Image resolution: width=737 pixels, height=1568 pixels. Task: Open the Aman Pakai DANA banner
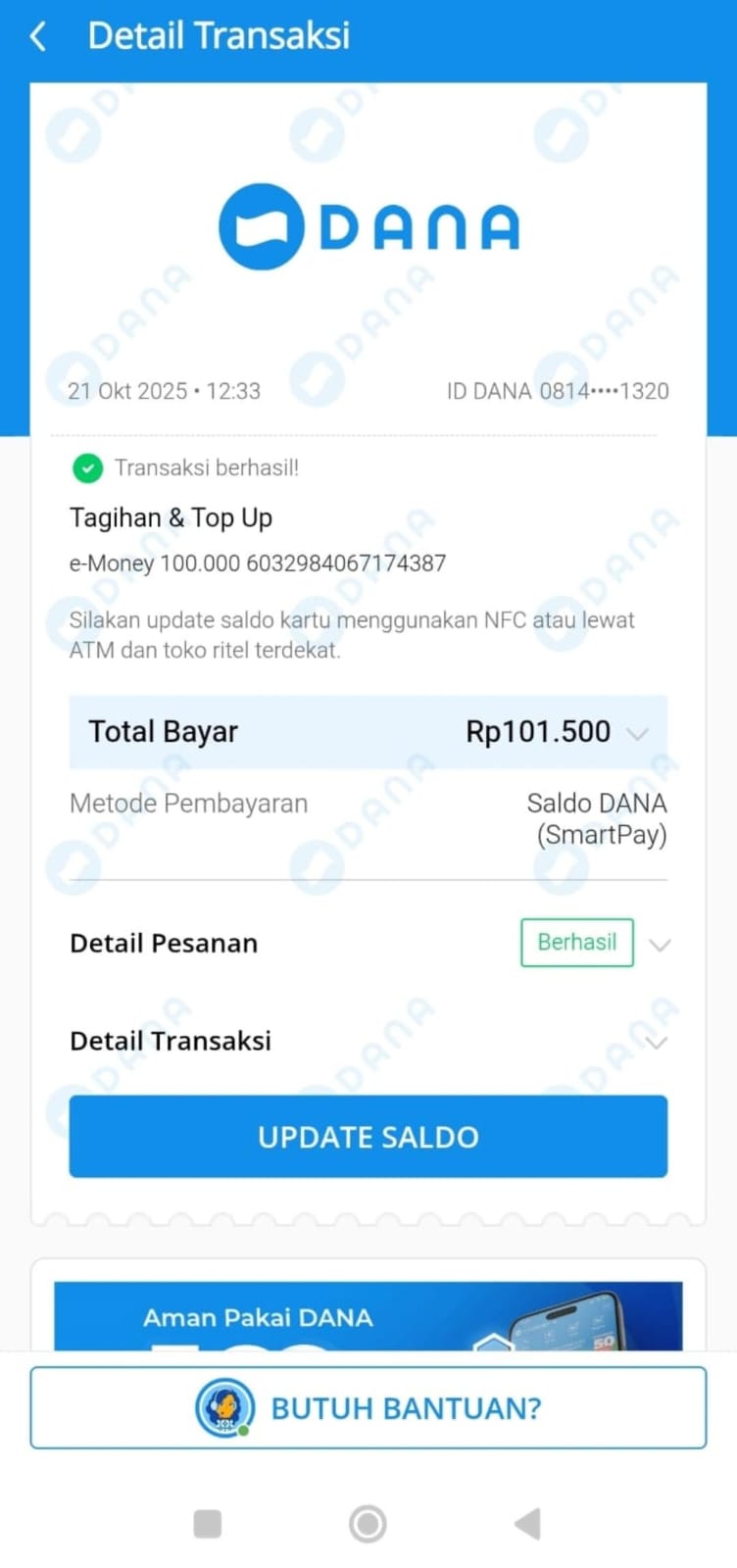368,1316
